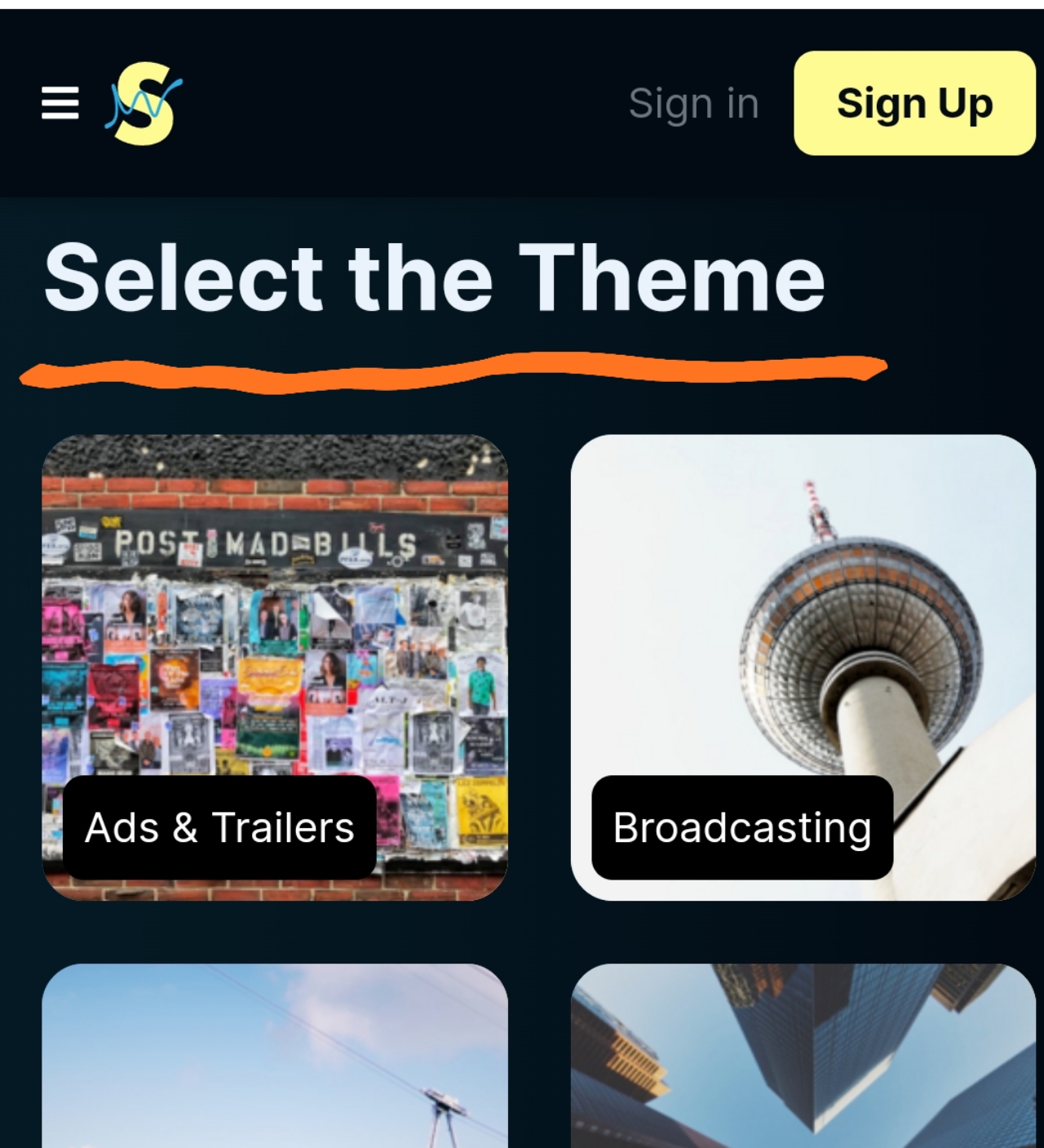Tap the S logo to go home
This screenshot has width=1044, height=1148.
click(144, 104)
